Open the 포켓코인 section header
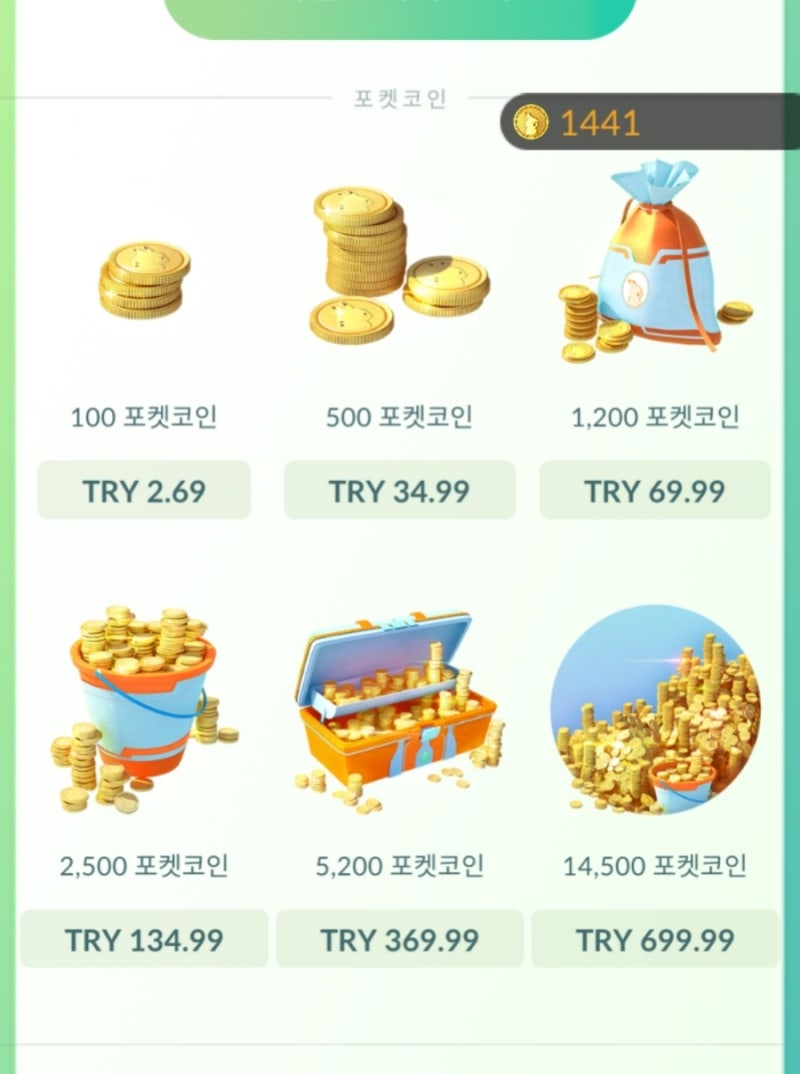800x1074 pixels. [400, 97]
